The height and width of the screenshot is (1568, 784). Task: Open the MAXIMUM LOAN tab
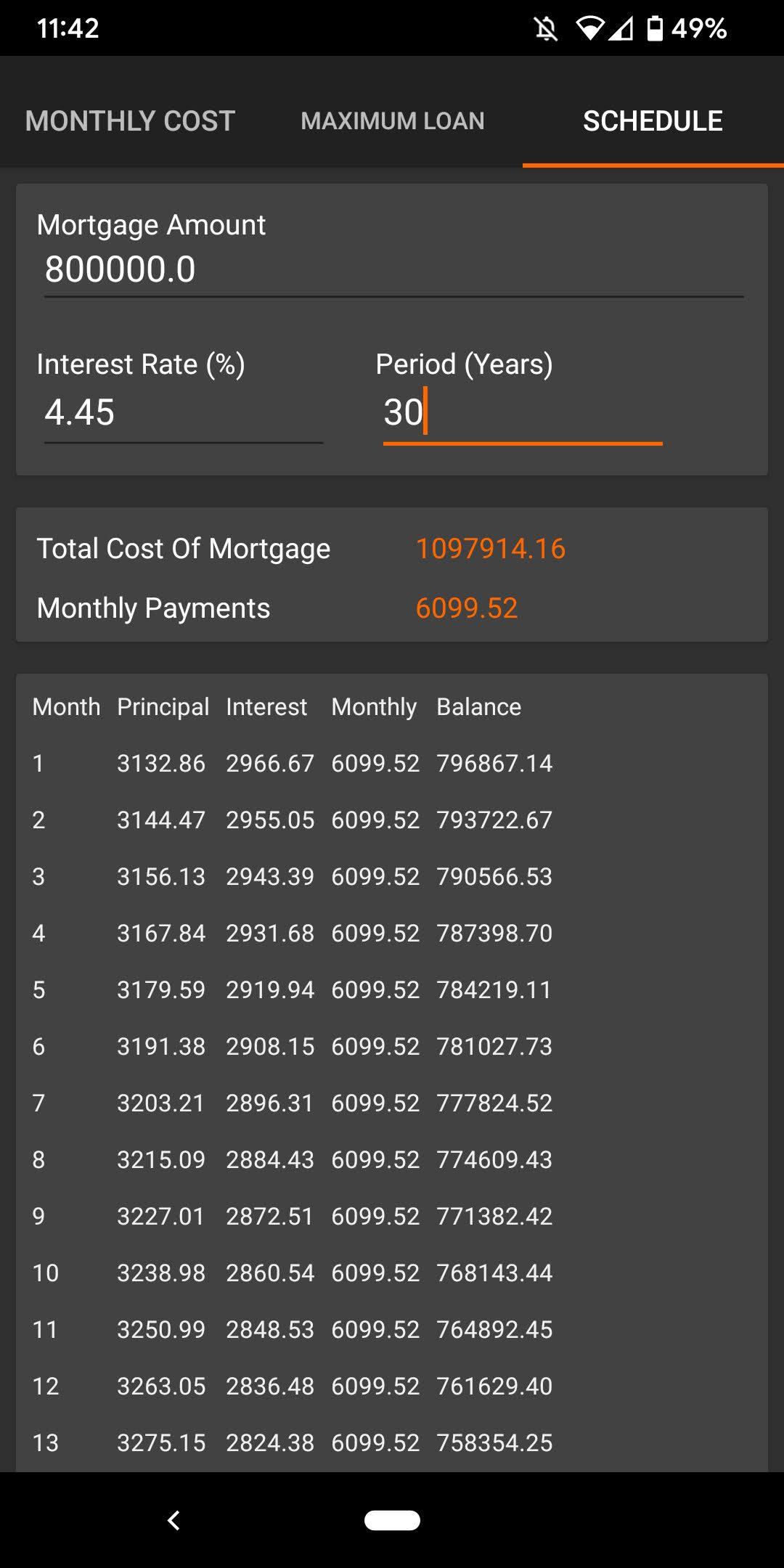393,121
